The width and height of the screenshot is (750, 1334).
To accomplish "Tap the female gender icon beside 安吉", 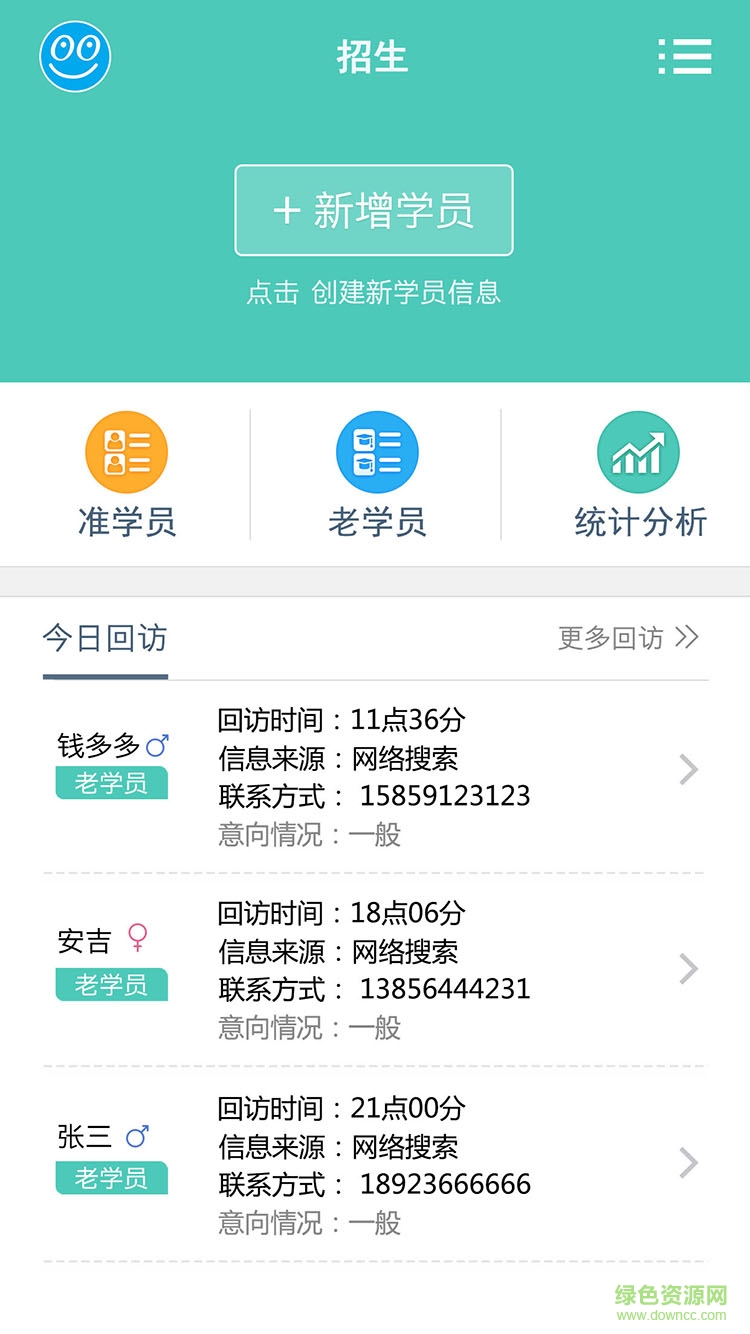I will click(138, 935).
